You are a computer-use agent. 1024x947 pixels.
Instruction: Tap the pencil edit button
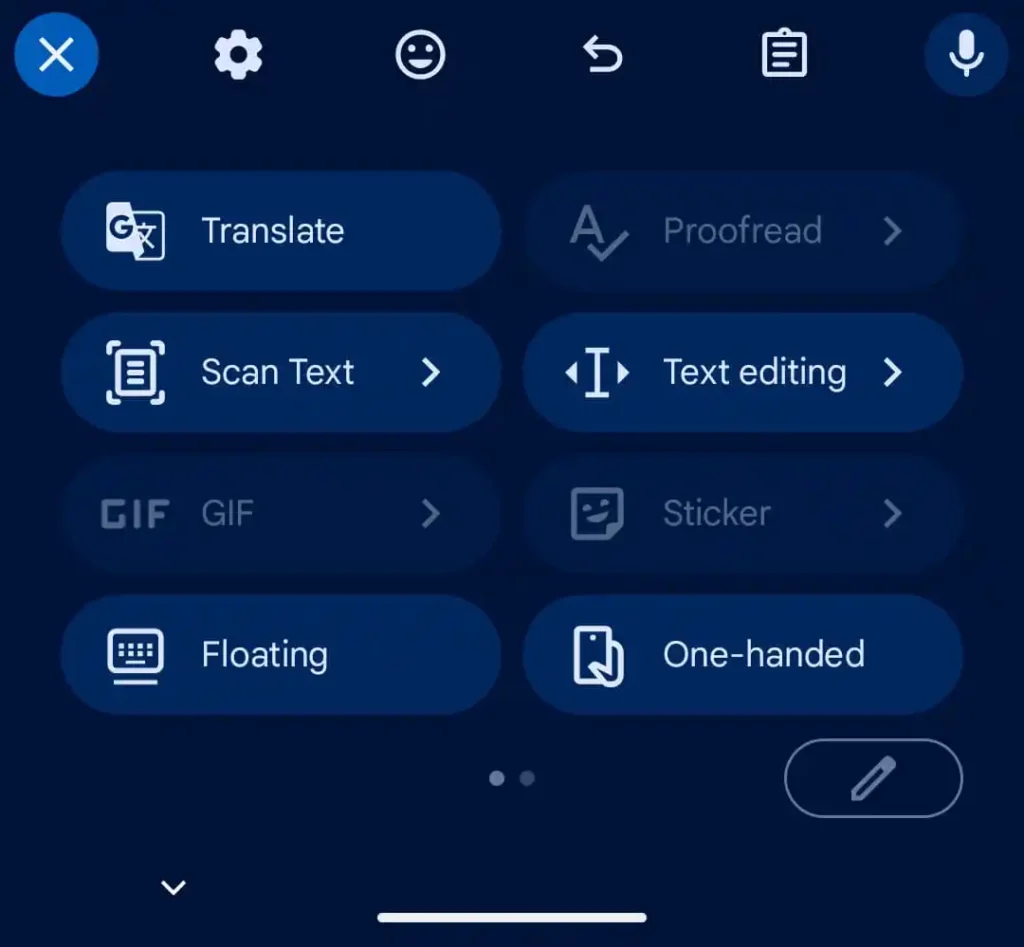tap(873, 778)
